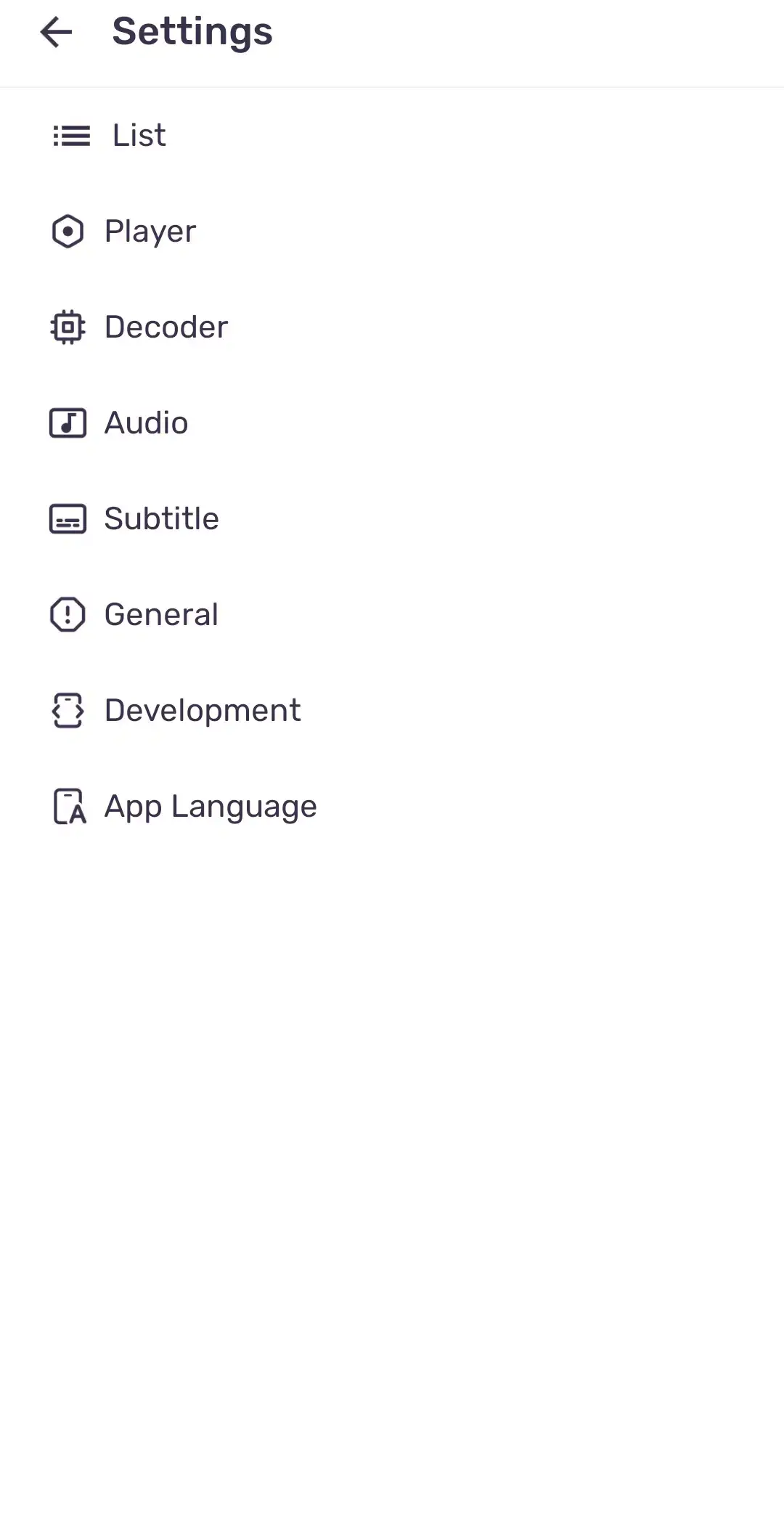Select App Language

[x=210, y=805]
